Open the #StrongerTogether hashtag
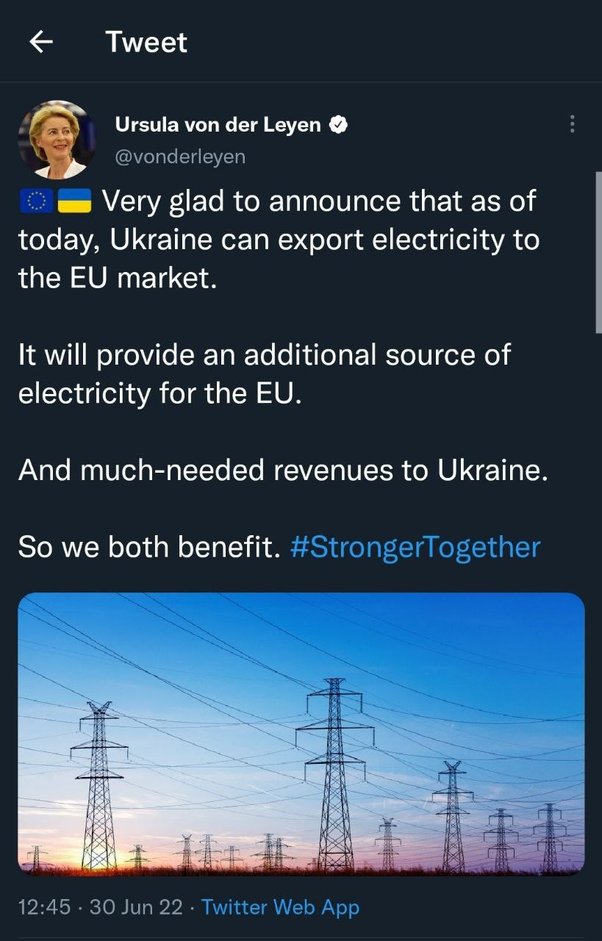 tap(415, 547)
